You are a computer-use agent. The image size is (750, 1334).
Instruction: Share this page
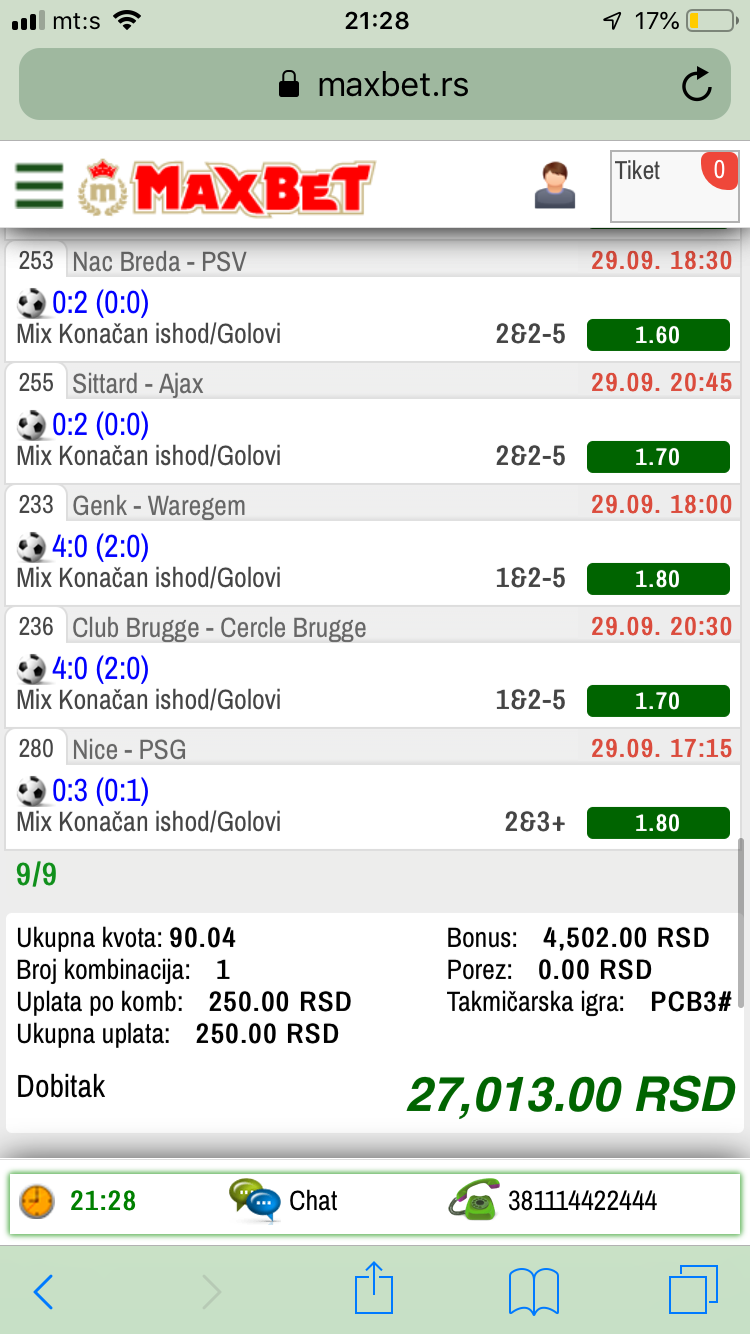374,1288
